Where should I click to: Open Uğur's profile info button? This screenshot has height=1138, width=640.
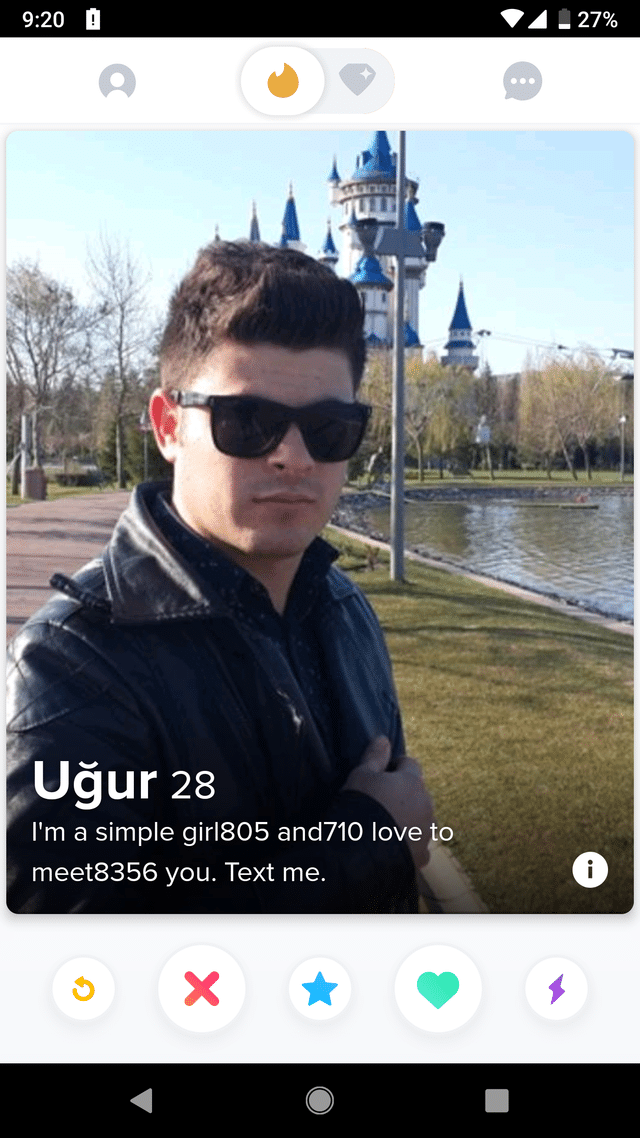coord(590,869)
